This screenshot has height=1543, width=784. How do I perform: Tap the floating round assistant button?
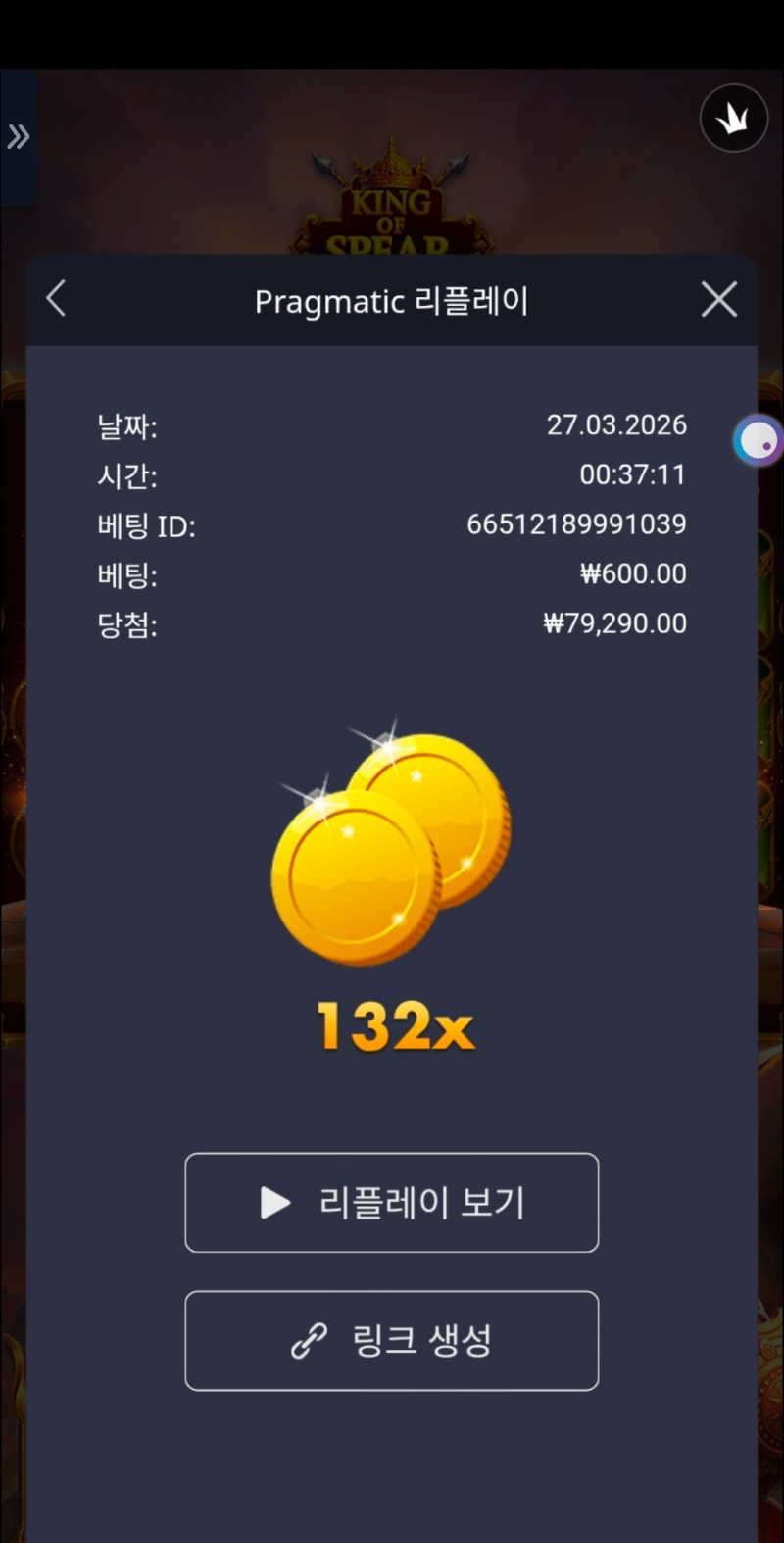click(x=758, y=441)
